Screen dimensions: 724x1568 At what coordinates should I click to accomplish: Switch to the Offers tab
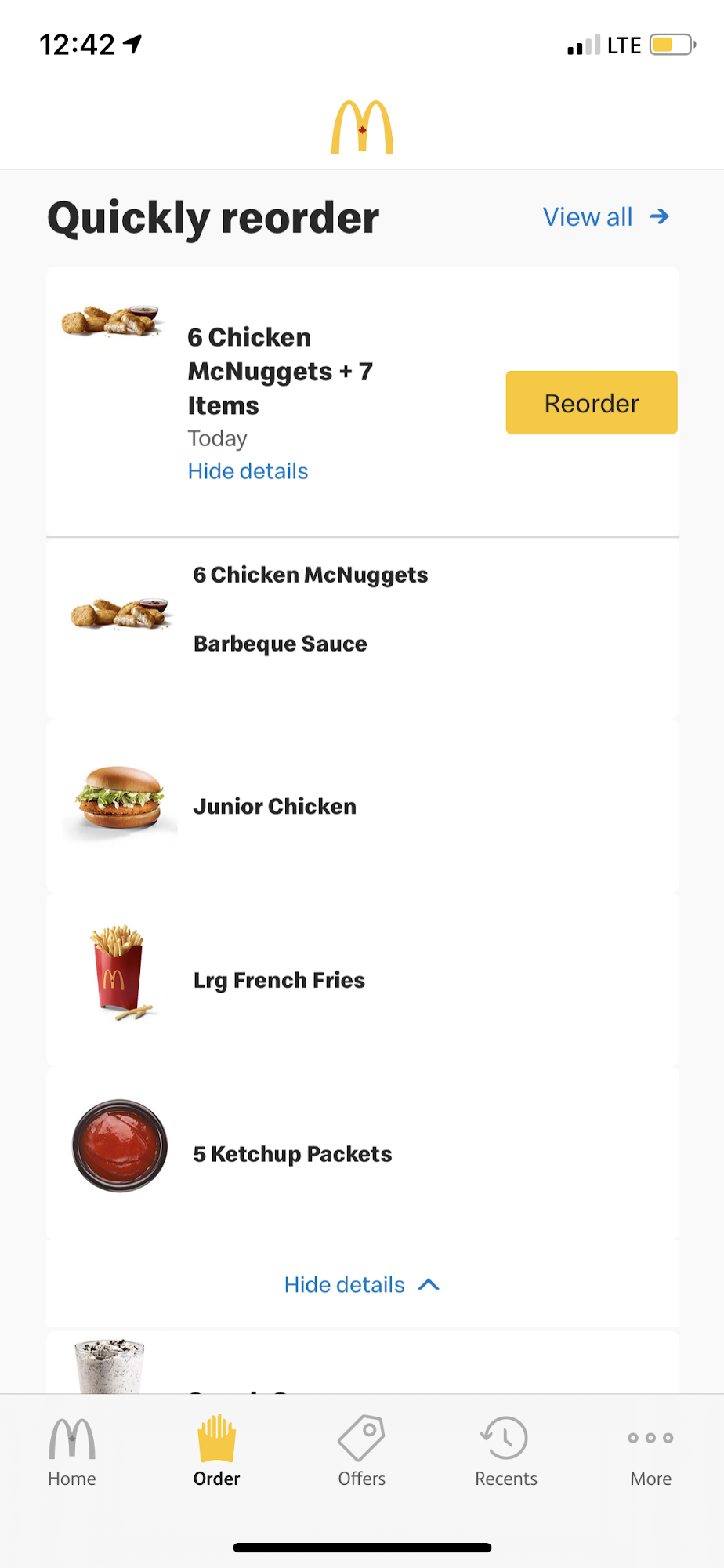coord(361,1452)
